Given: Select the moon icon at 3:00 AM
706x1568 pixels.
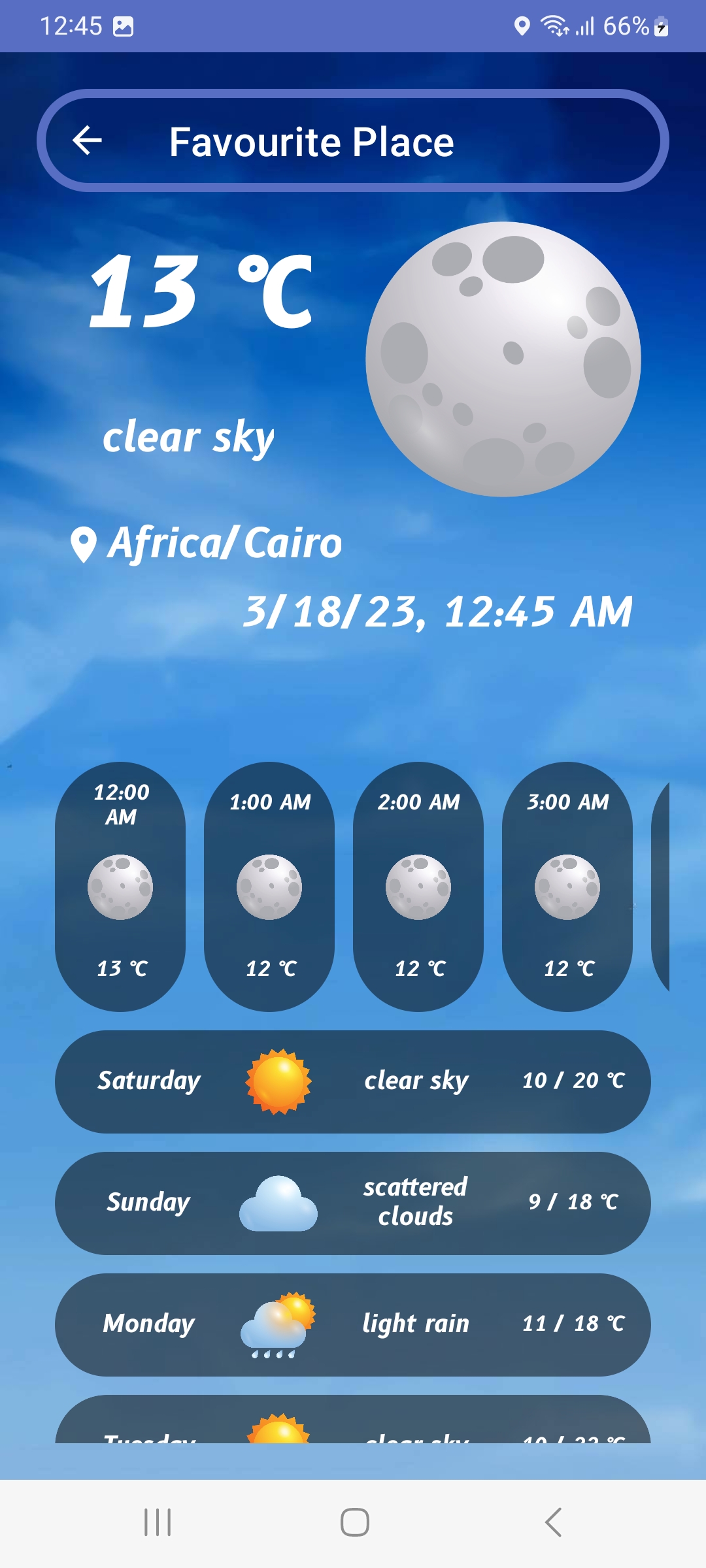Looking at the screenshot, I should [x=567, y=885].
